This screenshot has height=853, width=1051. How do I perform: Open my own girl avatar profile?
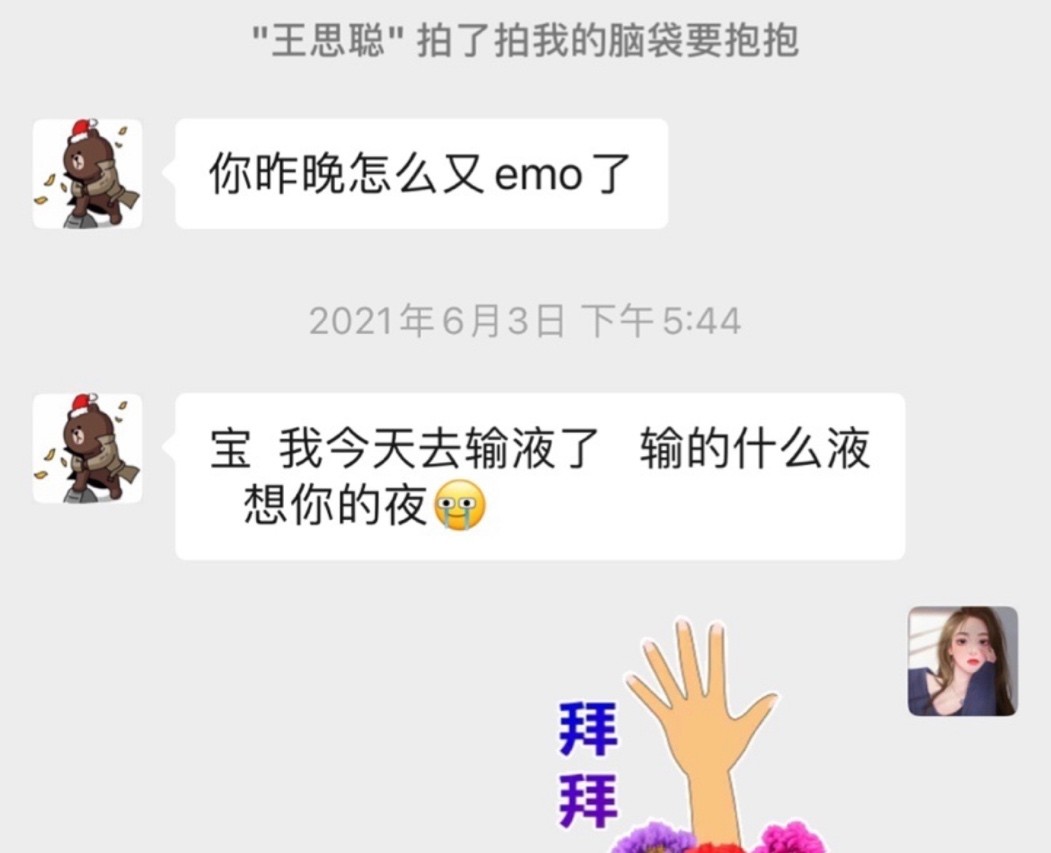pyautogui.click(x=962, y=661)
